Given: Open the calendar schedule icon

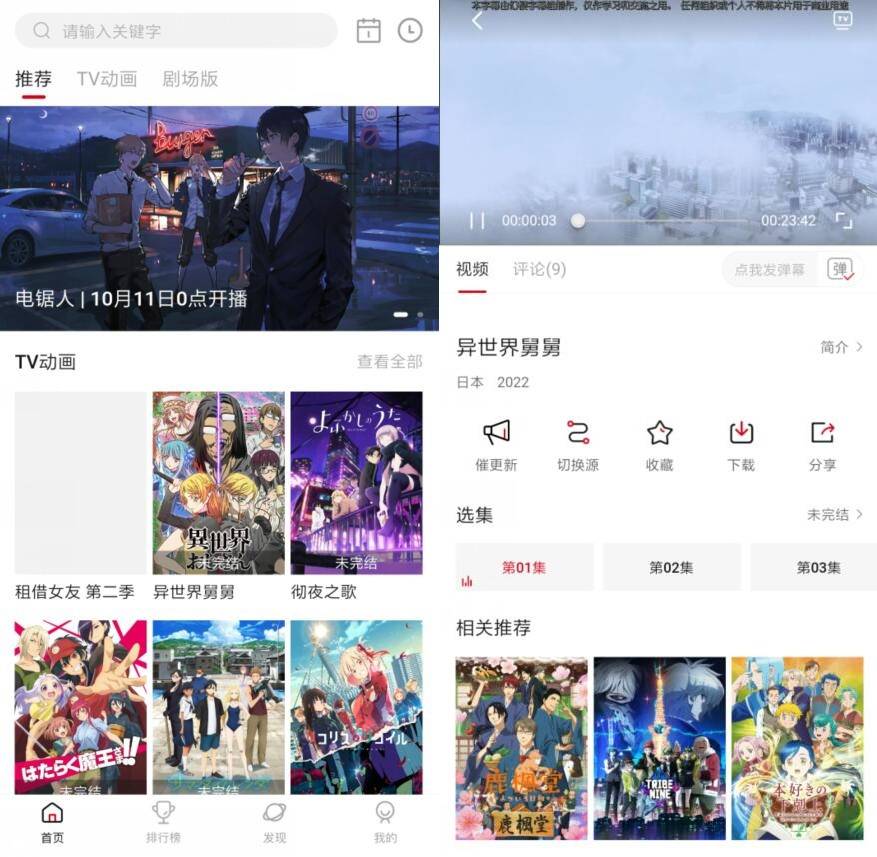Looking at the screenshot, I should tap(368, 31).
